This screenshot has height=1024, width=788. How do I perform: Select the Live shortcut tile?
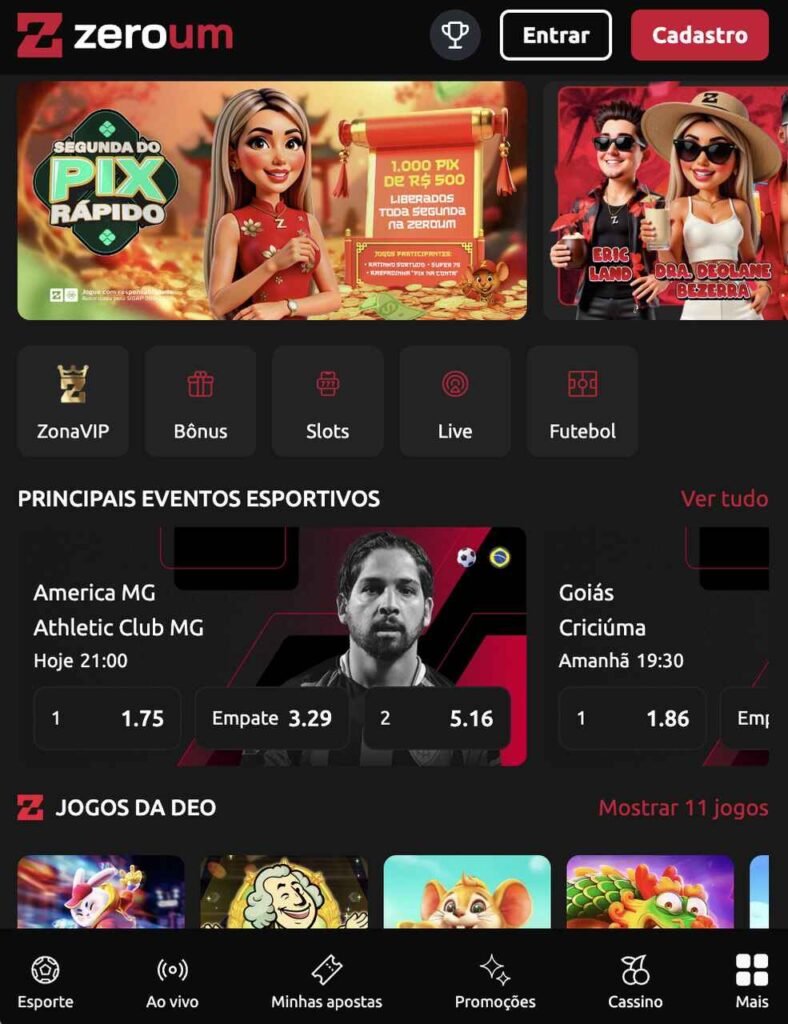[455, 402]
